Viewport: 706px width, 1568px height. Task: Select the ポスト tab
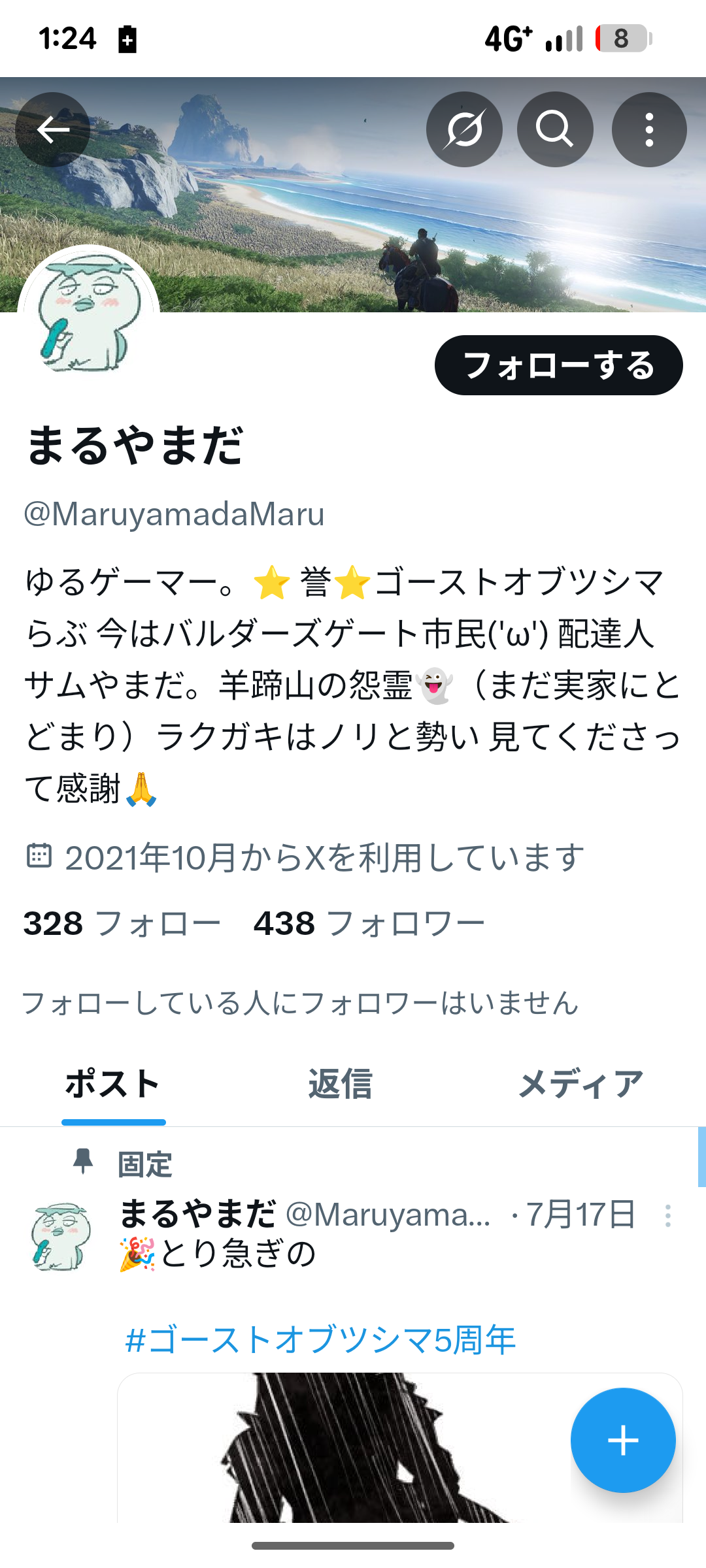tap(113, 1085)
